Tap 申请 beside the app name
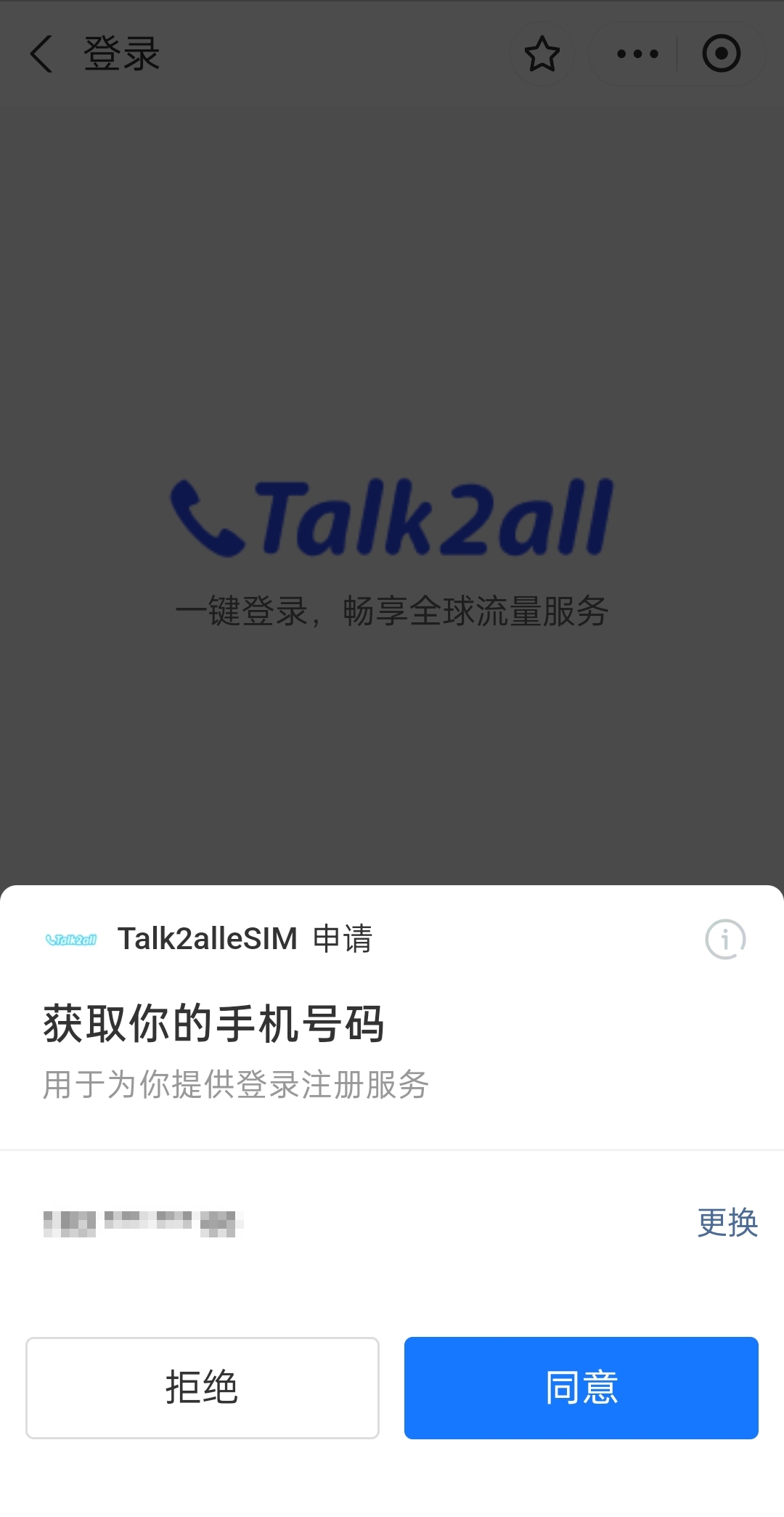The image size is (784, 1517). 344,940
